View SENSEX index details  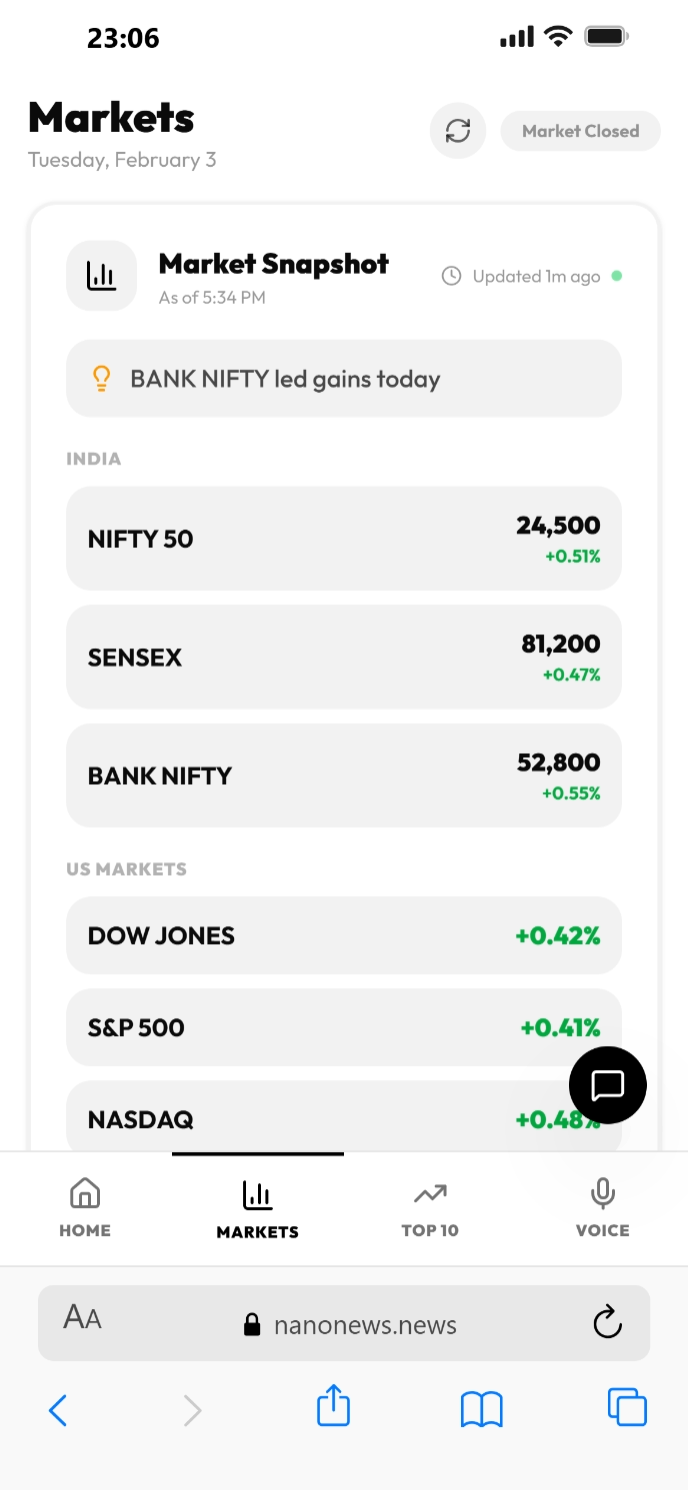[344, 657]
